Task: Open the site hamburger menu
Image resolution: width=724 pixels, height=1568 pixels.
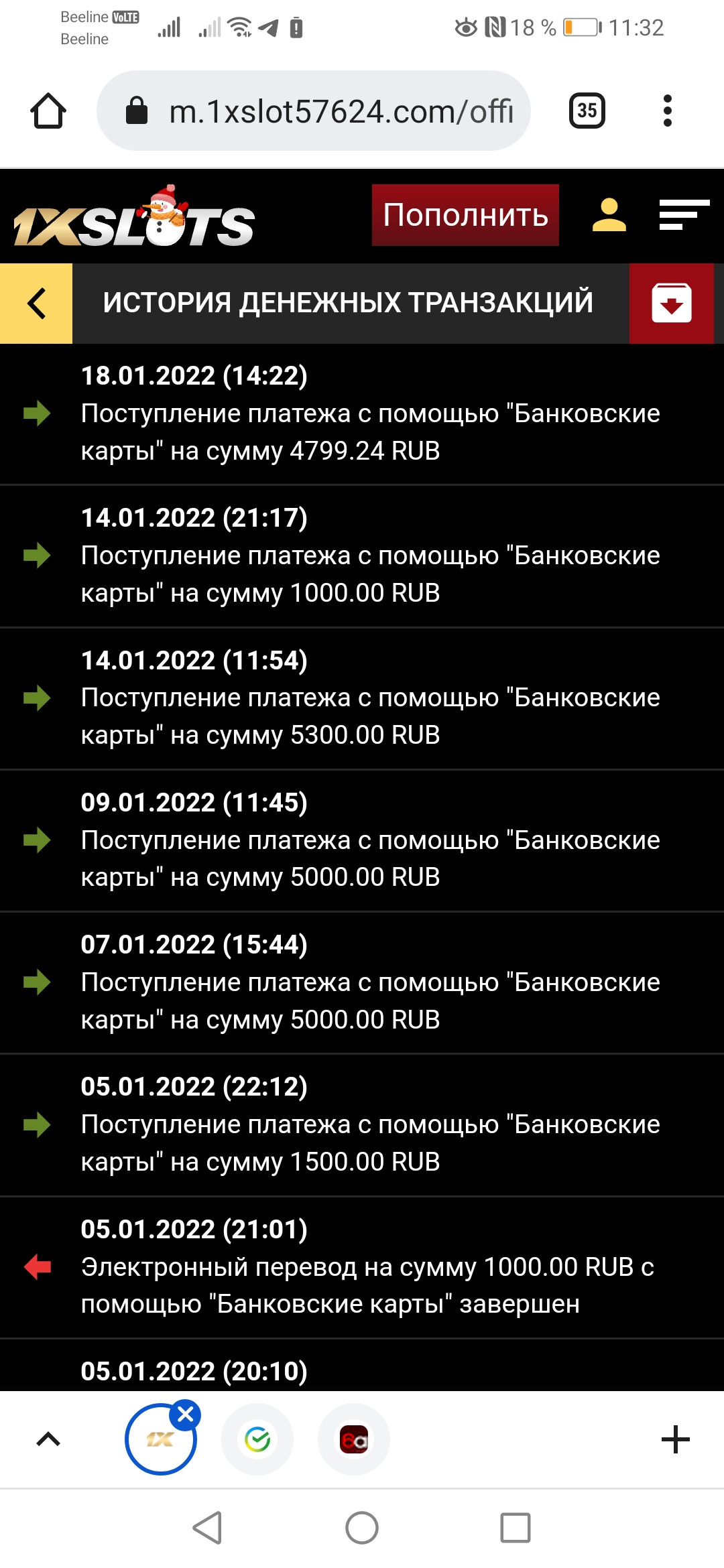Action: (x=684, y=215)
